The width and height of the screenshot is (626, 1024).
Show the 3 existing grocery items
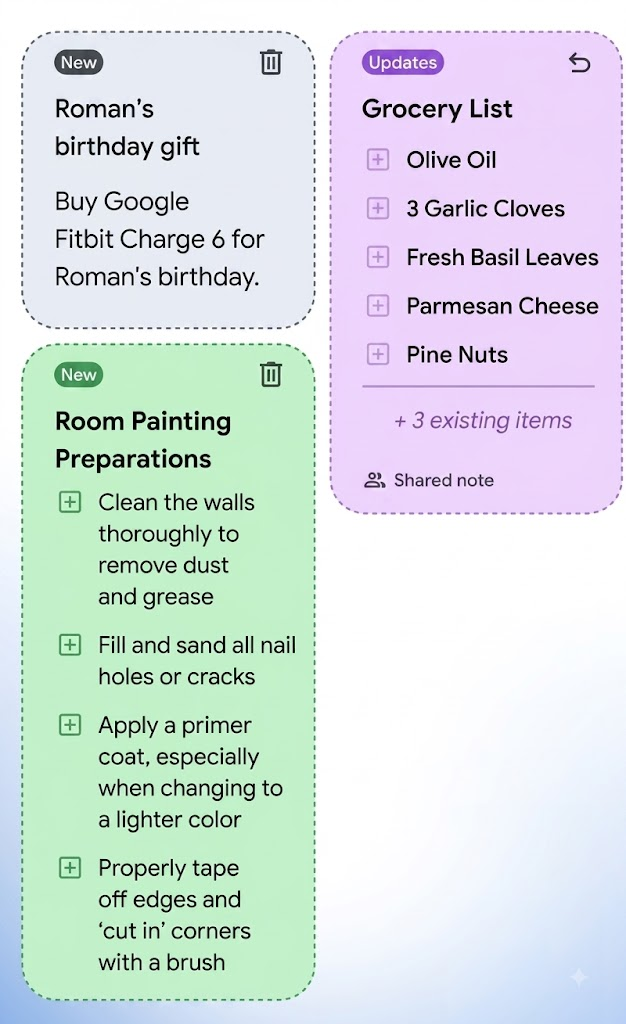pyautogui.click(x=483, y=421)
